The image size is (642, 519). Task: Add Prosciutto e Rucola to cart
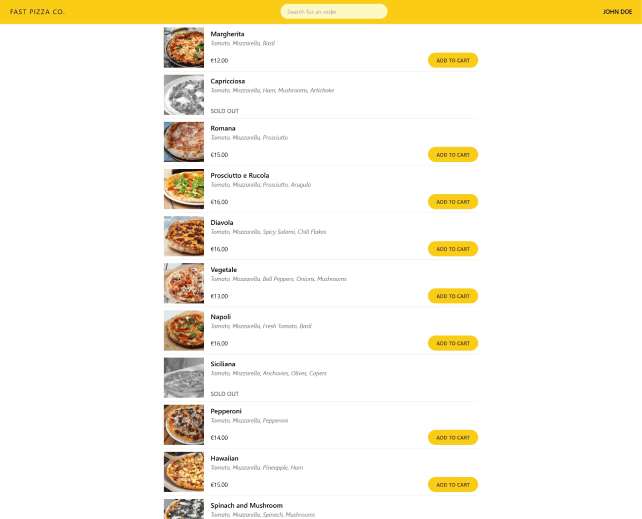(452, 202)
